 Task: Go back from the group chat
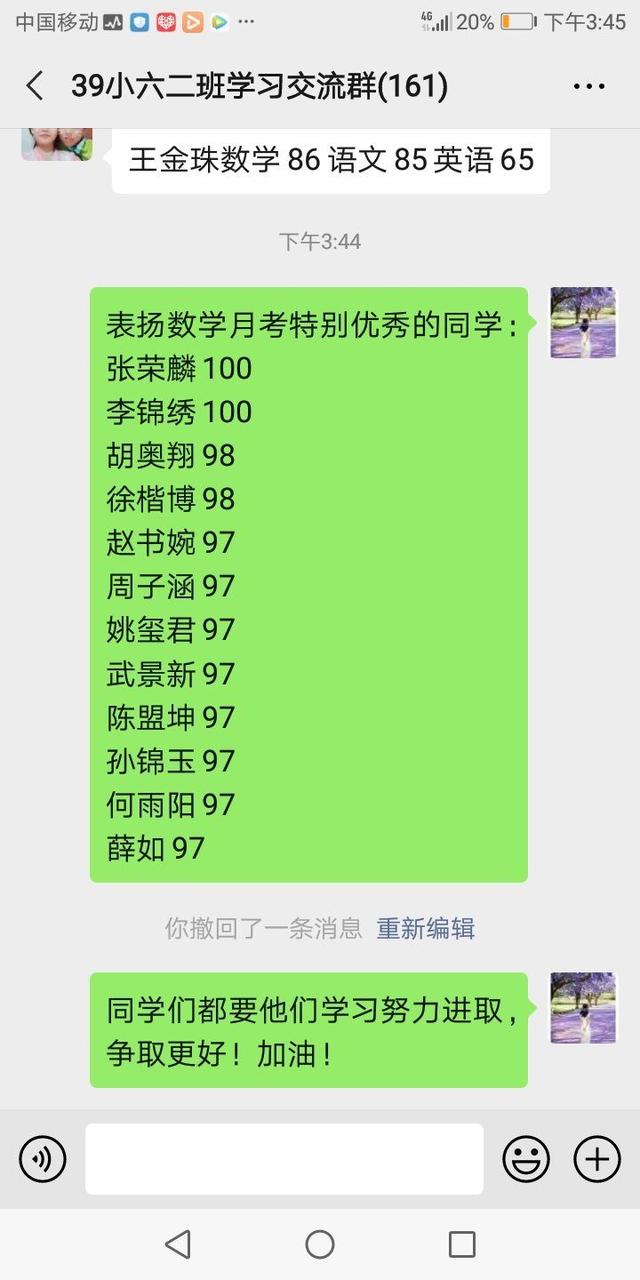pos(35,86)
